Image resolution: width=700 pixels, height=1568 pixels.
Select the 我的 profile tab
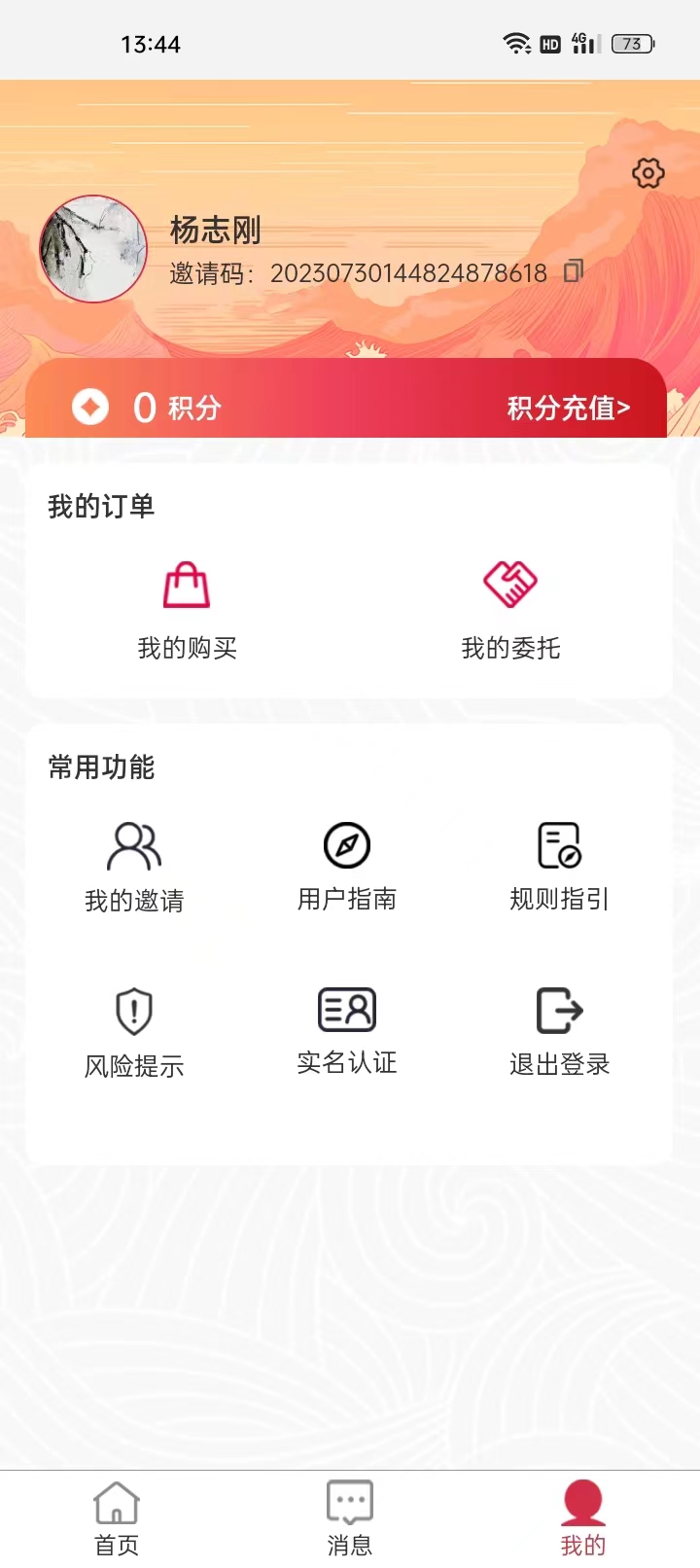click(582, 1513)
